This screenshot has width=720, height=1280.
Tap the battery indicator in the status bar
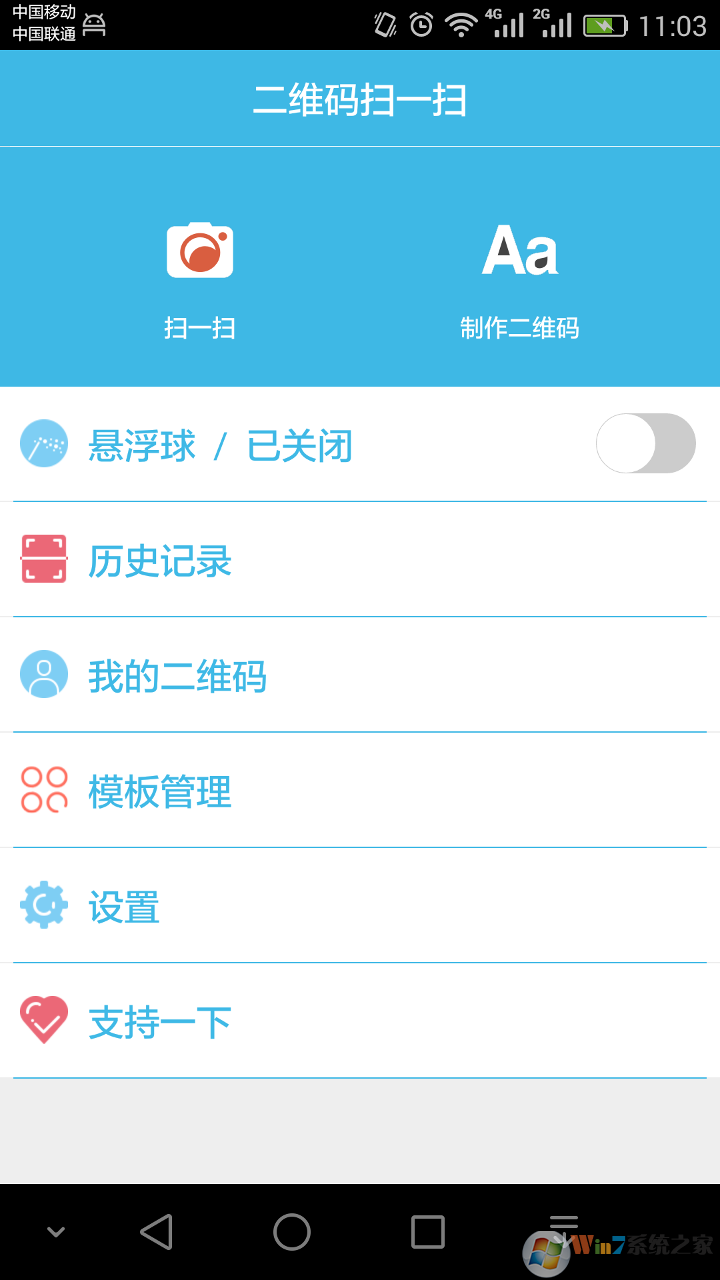pos(603,24)
